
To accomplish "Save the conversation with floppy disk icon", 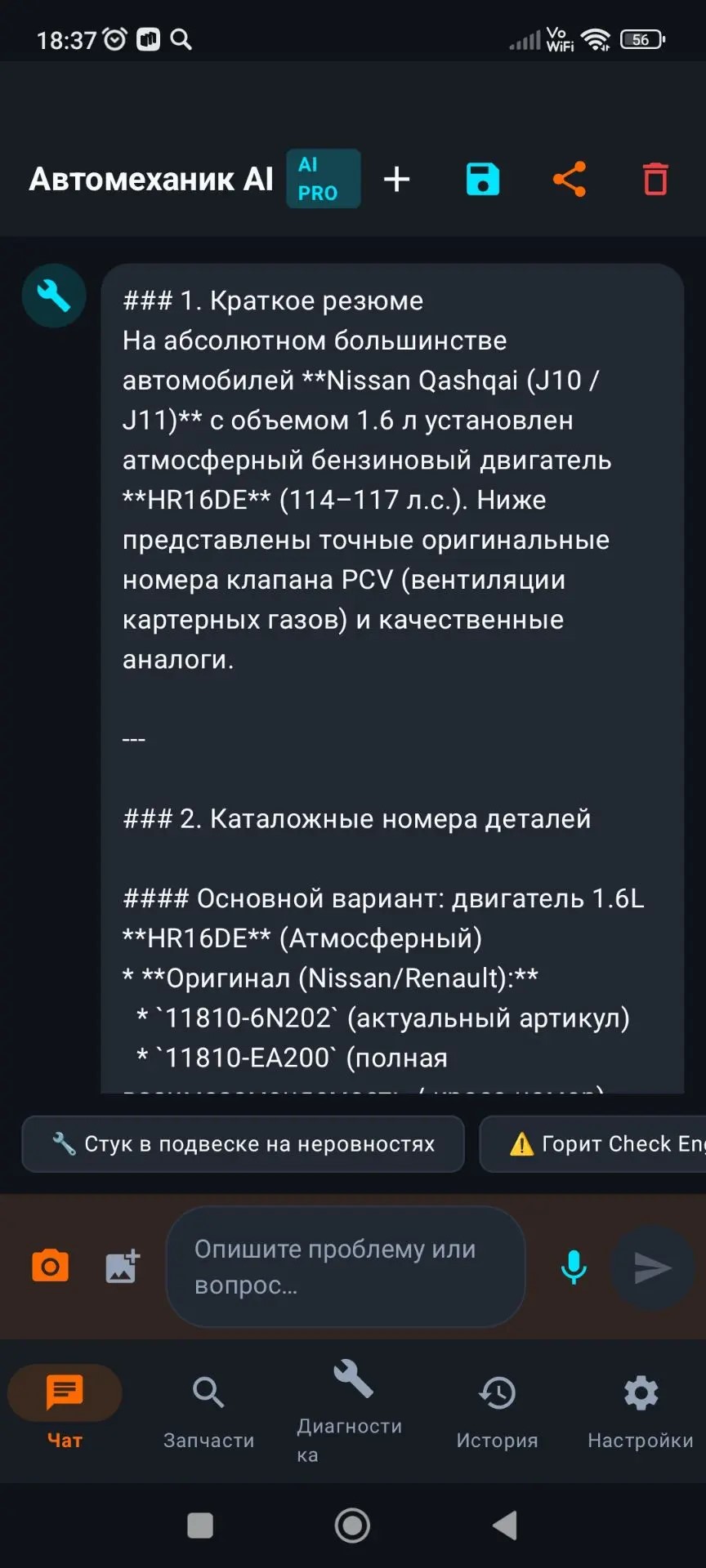I will pyautogui.click(x=483, y=179).
